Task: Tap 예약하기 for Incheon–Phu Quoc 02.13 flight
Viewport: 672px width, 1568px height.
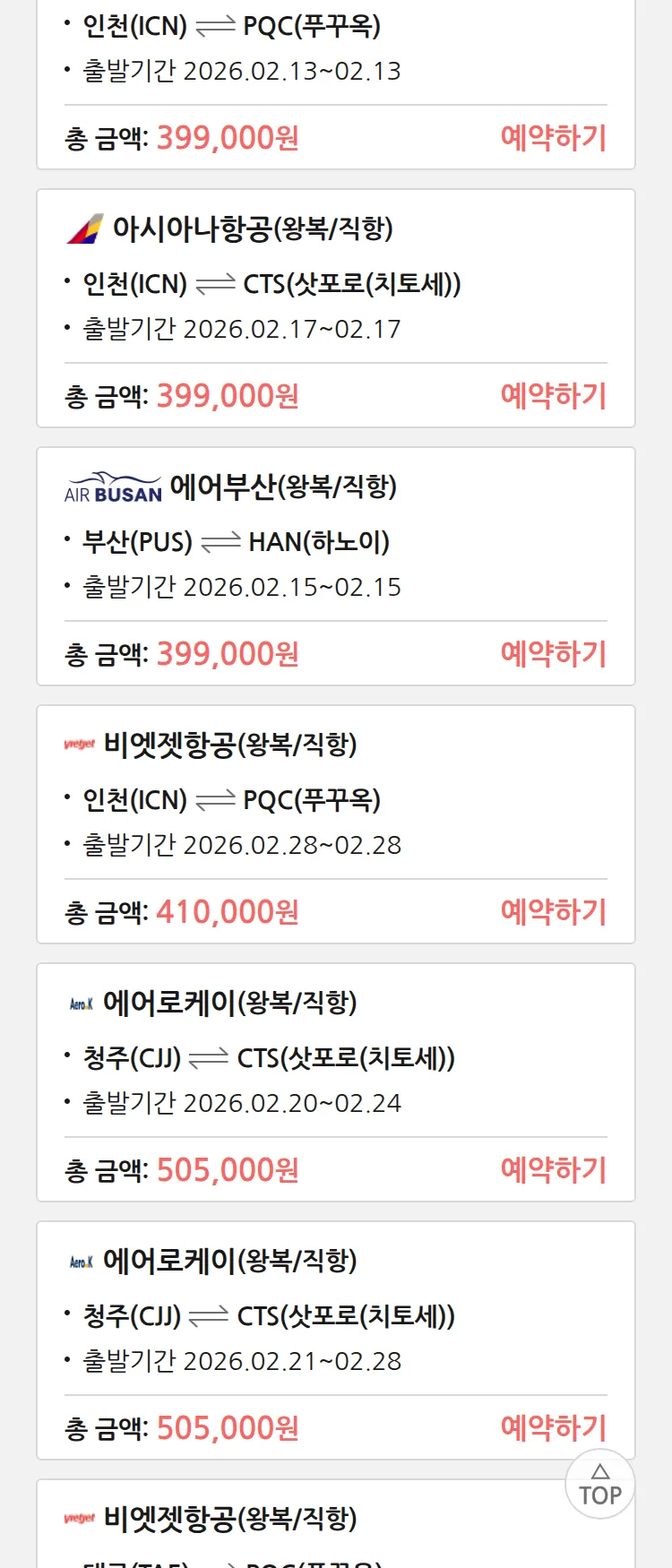Action: click(x=553, y=138)
